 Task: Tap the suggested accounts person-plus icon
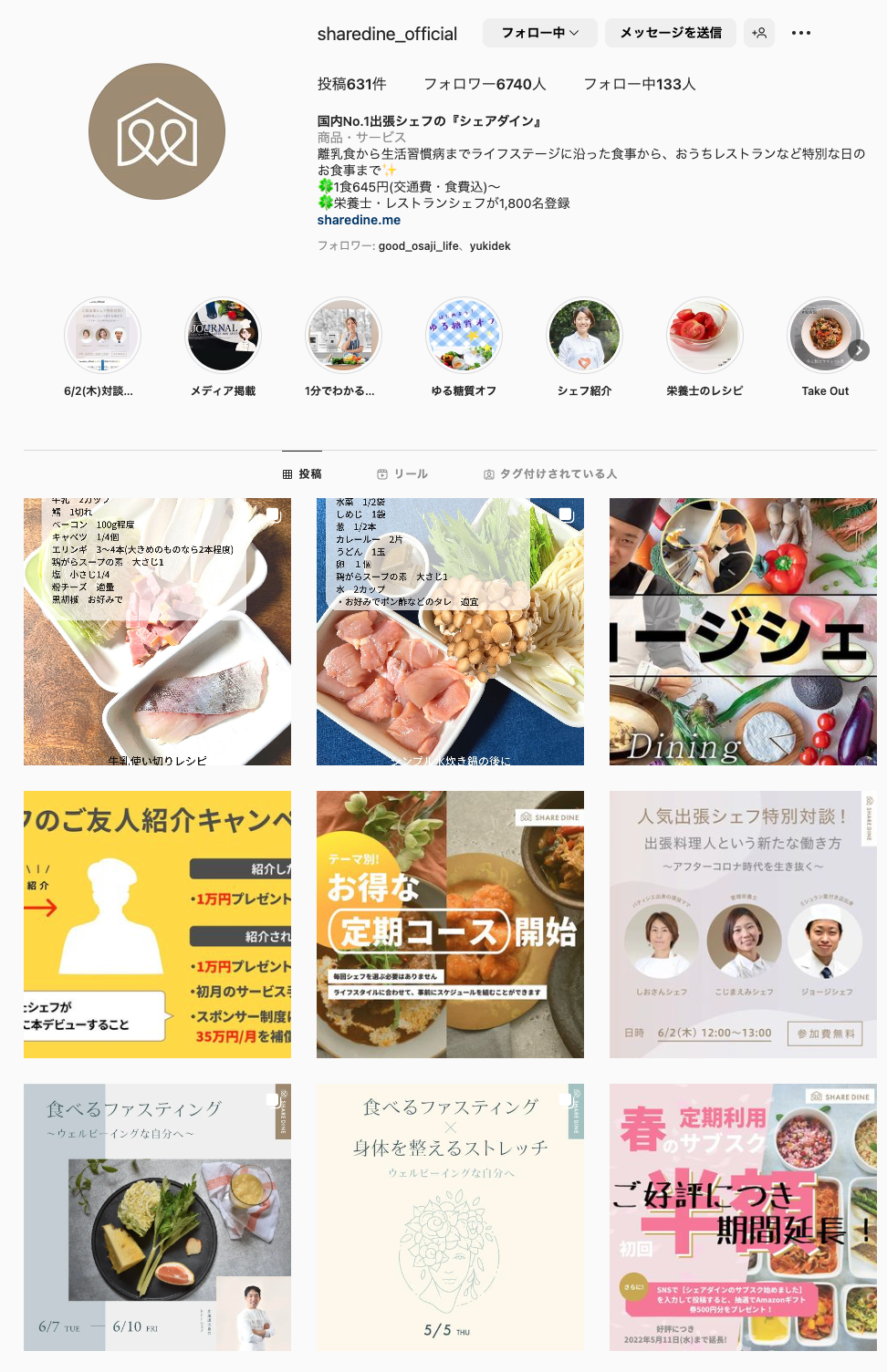(x=759, y=33)
